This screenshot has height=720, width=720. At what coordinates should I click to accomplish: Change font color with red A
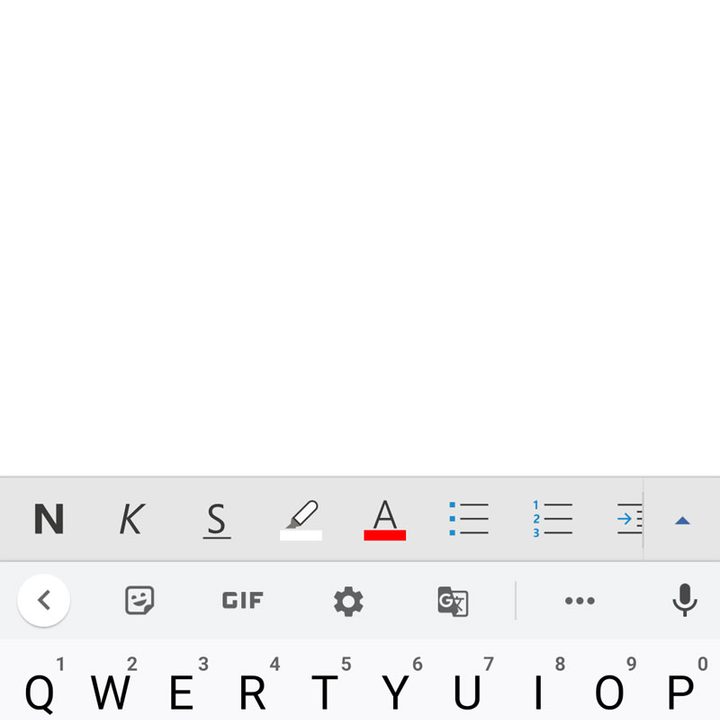pos(385,519)
